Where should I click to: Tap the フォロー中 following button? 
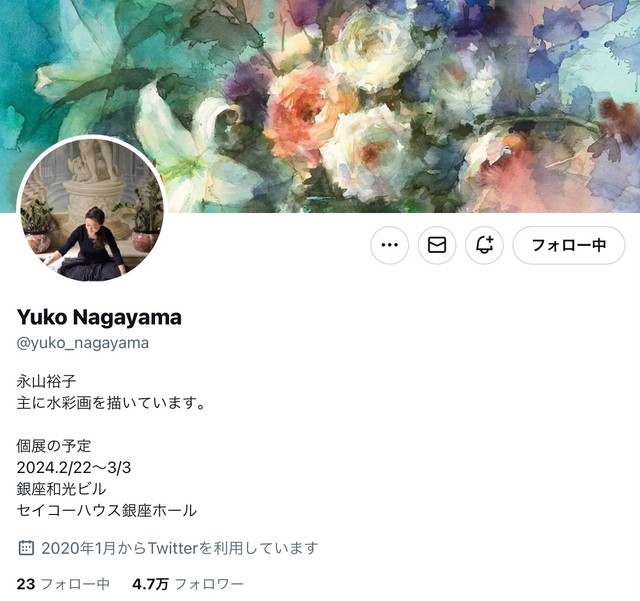tap(568, 245)
